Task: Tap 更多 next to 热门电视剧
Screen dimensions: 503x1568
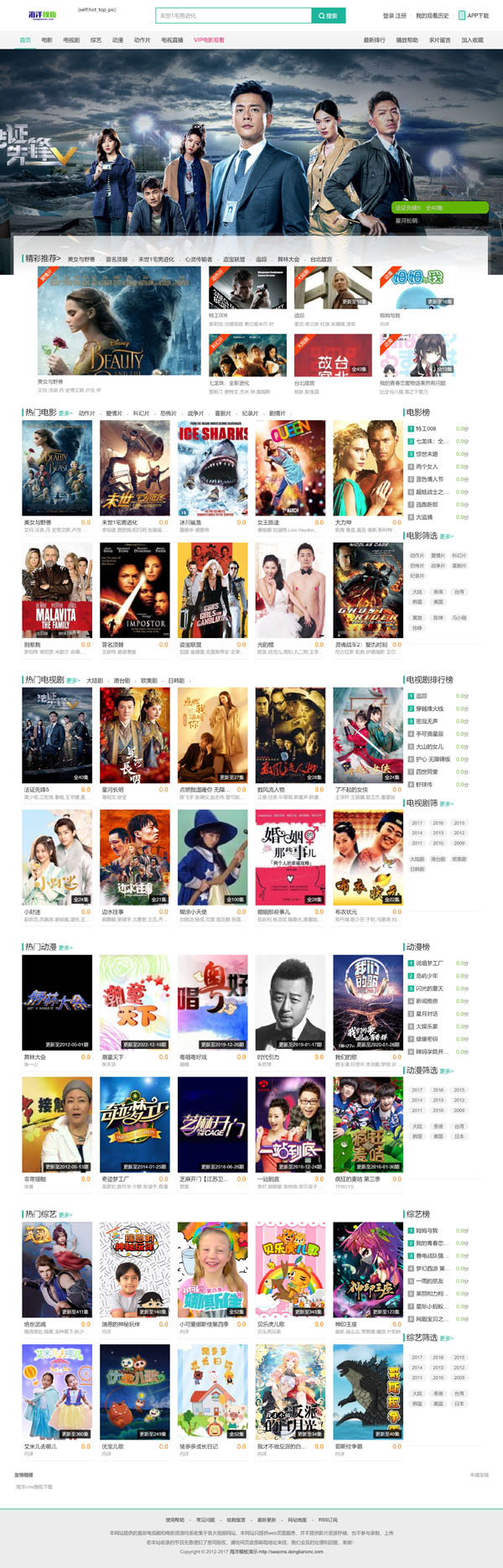Action: pyautogui.click(x=72, y=681)
